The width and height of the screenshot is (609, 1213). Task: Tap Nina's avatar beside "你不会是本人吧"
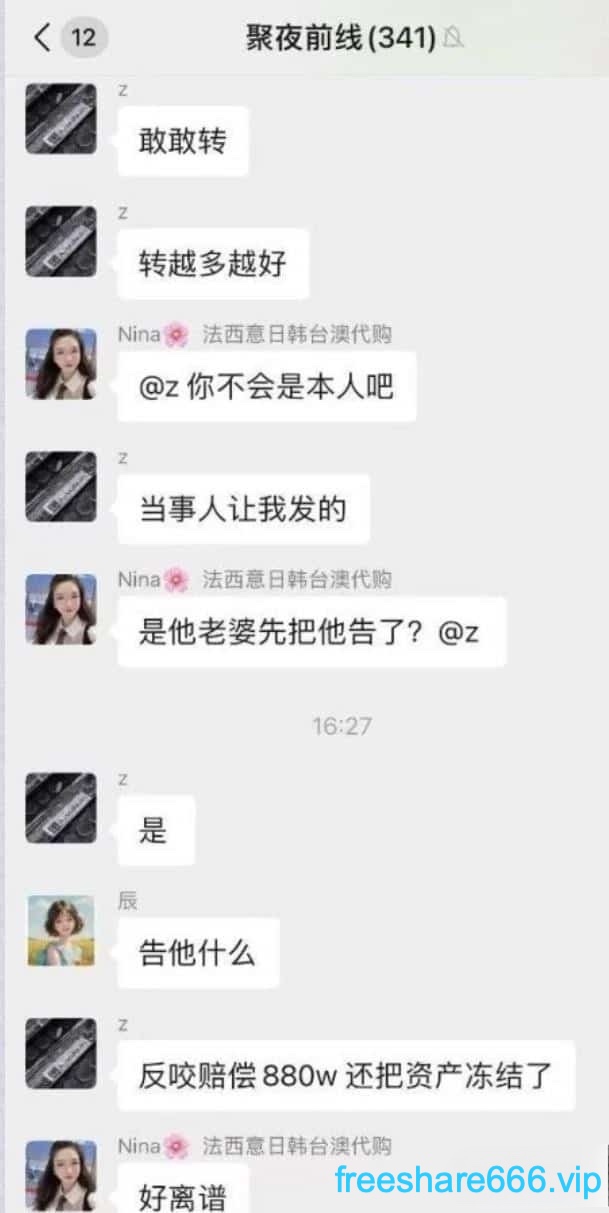61,364
